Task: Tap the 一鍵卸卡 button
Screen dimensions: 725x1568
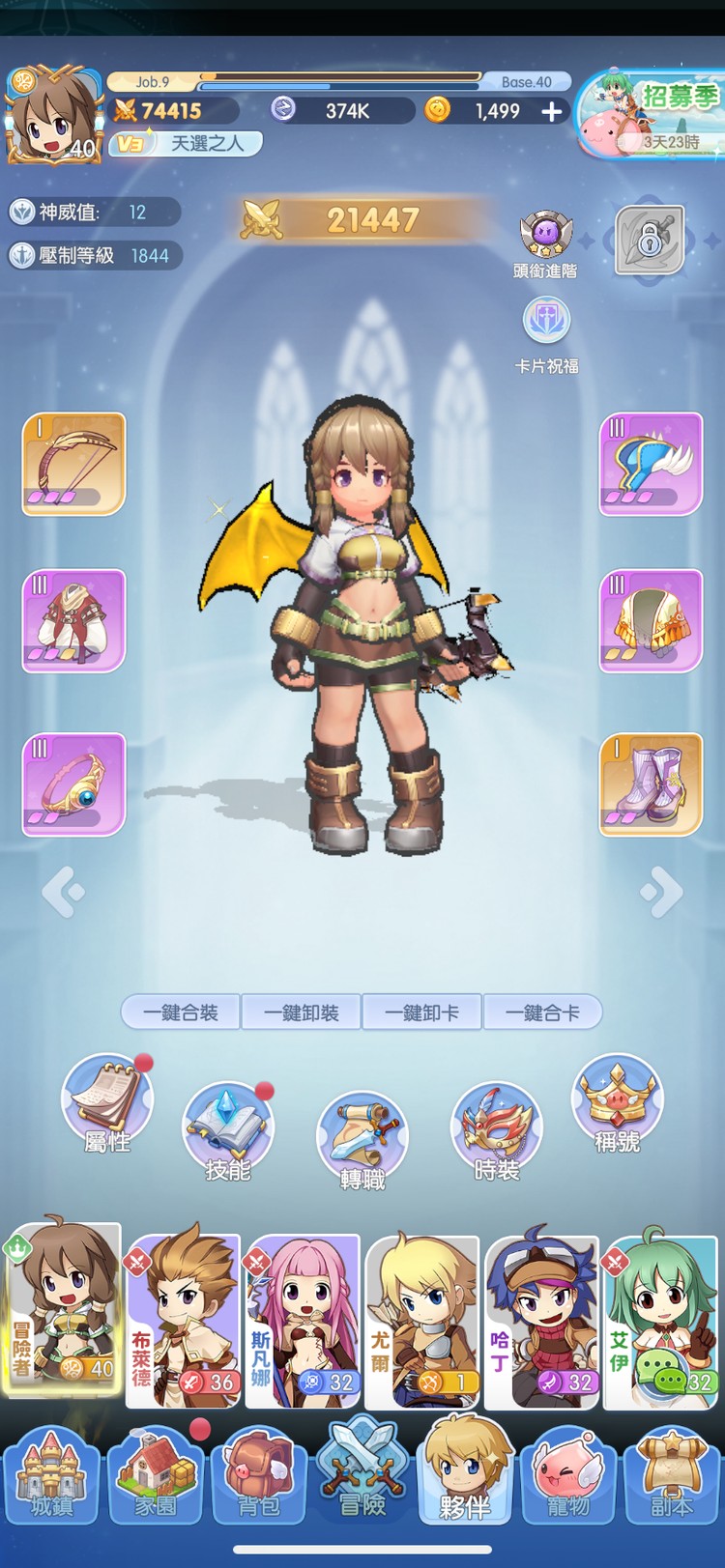Action: pyautogui.click(x=421, y=1012)
